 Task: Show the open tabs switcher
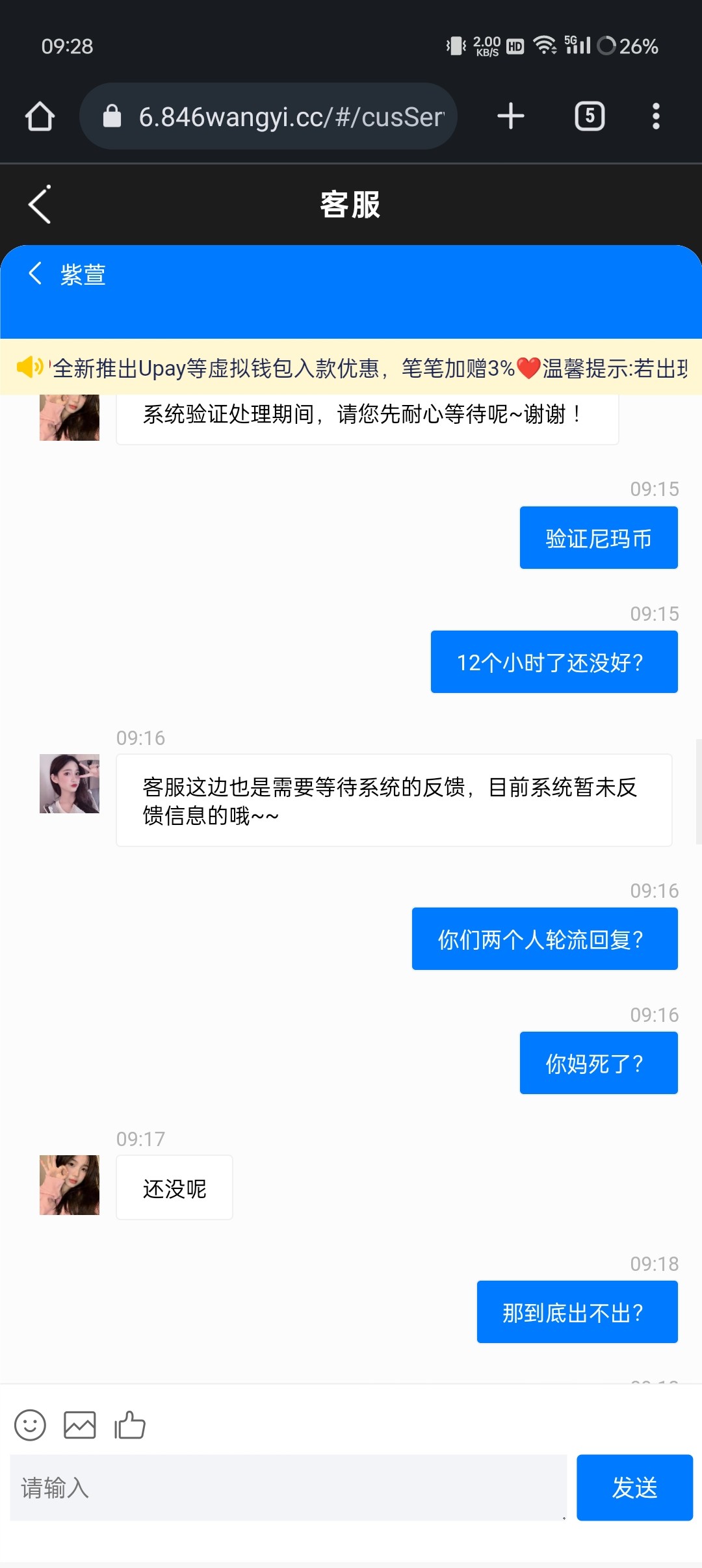[590, 117]
